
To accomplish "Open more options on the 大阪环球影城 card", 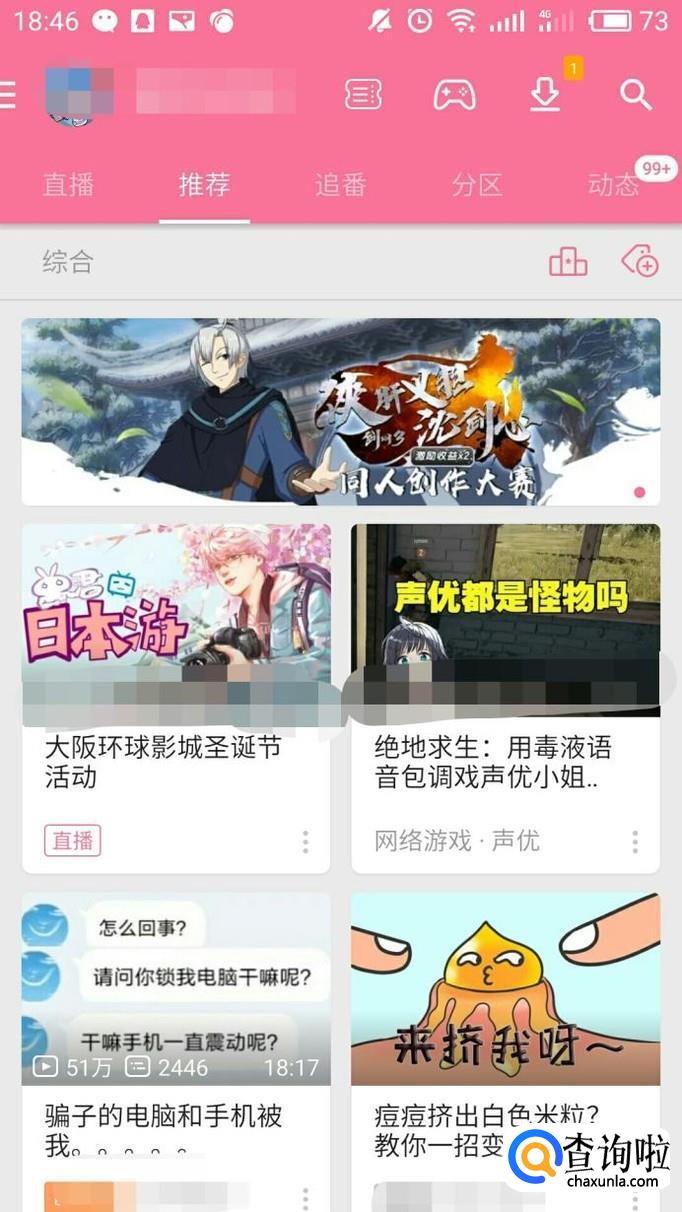I will (x=306, y=841).
